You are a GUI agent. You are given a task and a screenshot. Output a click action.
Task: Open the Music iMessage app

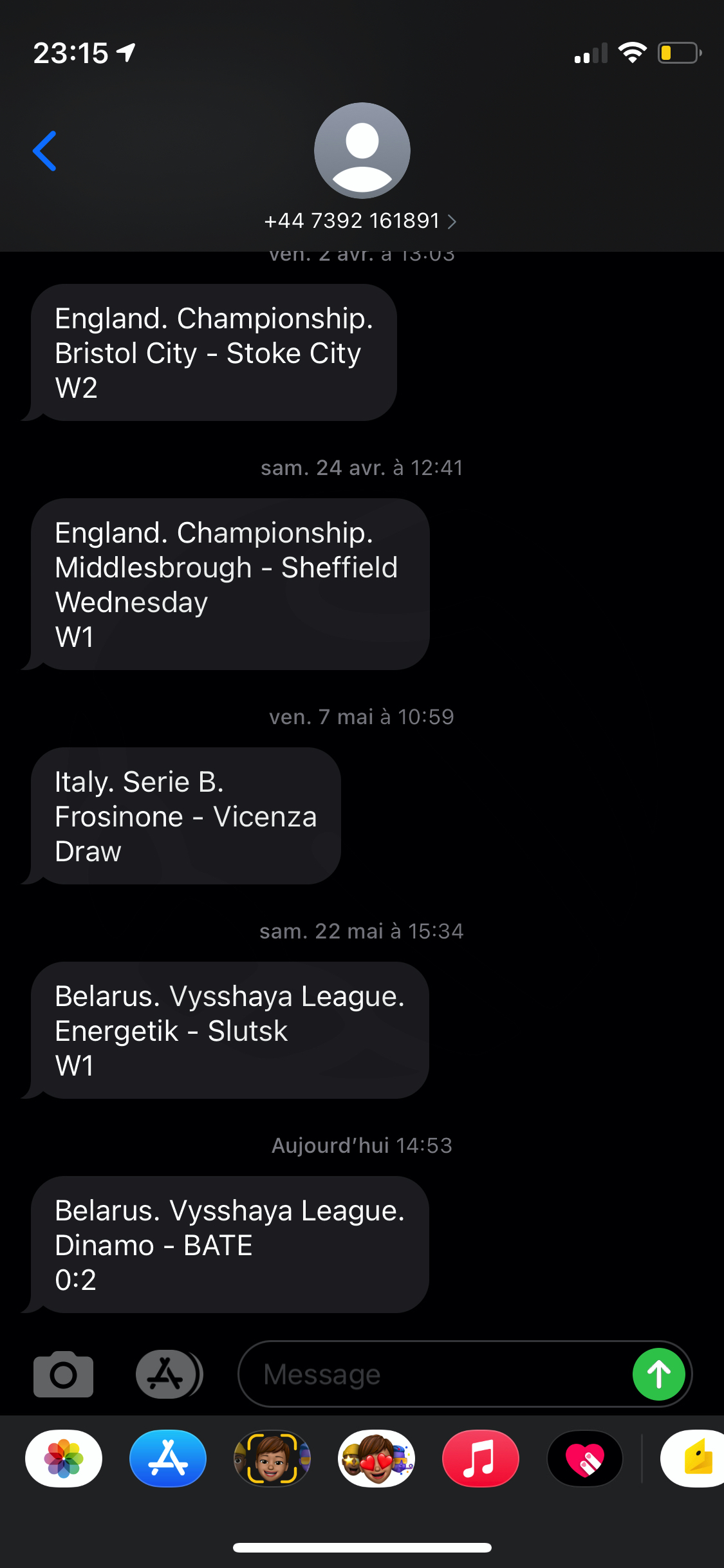coord(481,1459)
